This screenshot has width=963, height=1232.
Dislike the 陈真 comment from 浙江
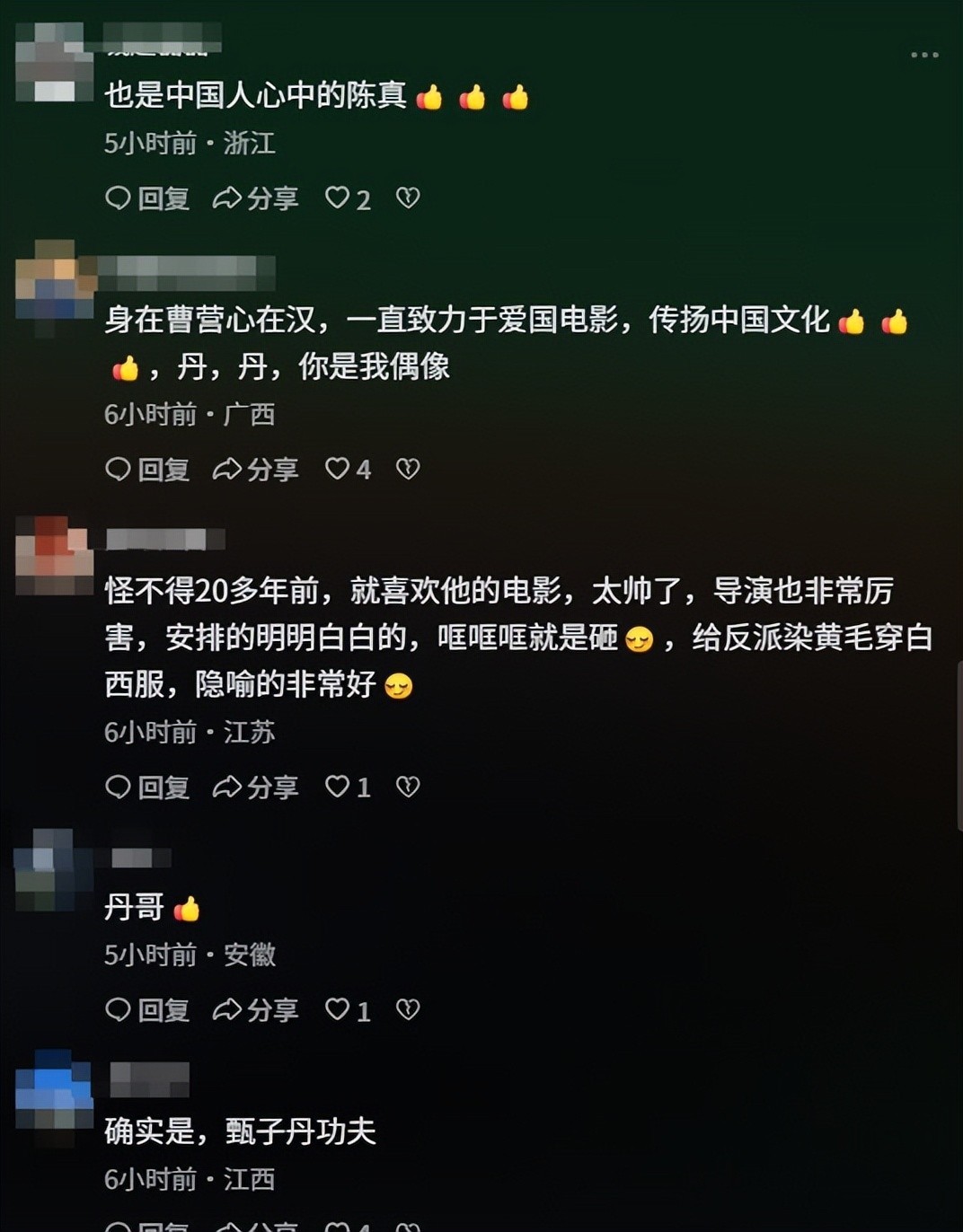(408, 198)
